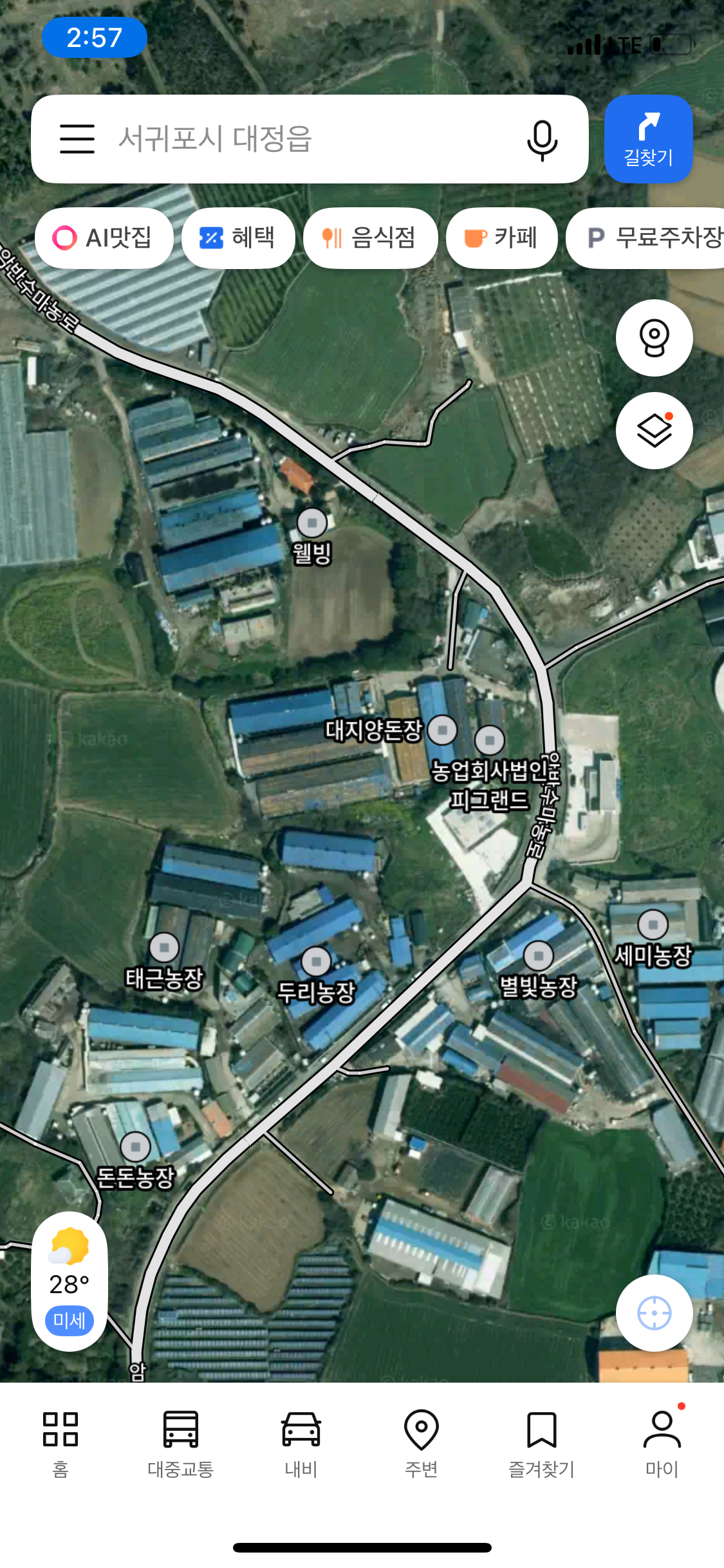Filter map by 음식점
The height and width of the screenshot is (1568, 724).
point(370,238)
